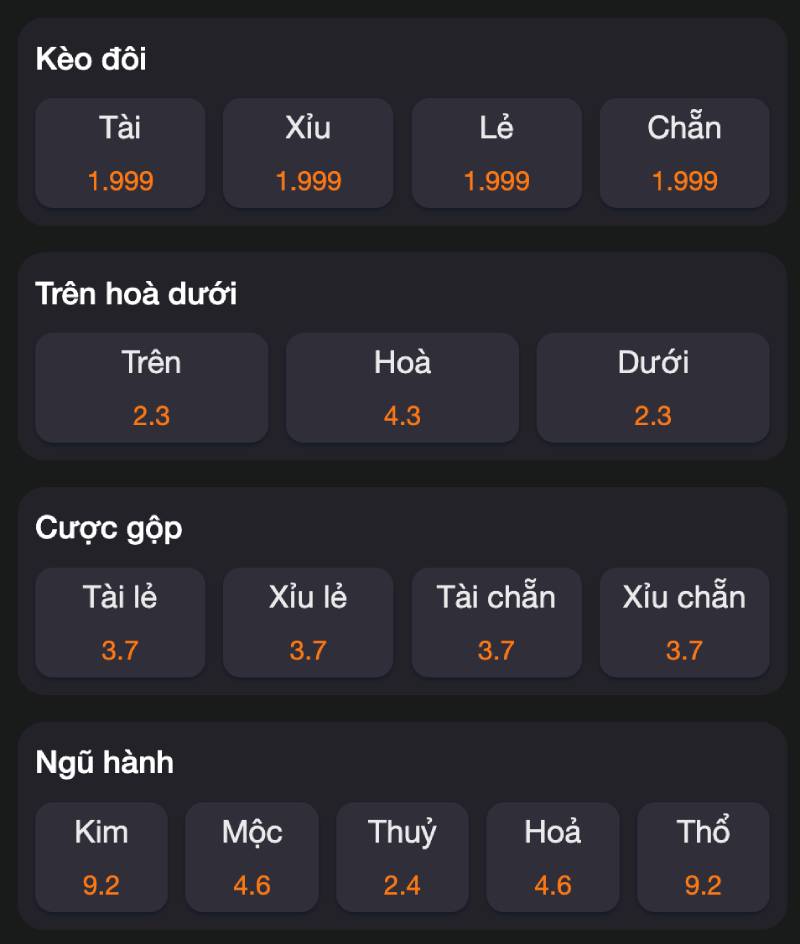Viewport: 800px width, 944px height.
Task: Select the Tài lẻ combined bet
Action: tap(120, 622)
